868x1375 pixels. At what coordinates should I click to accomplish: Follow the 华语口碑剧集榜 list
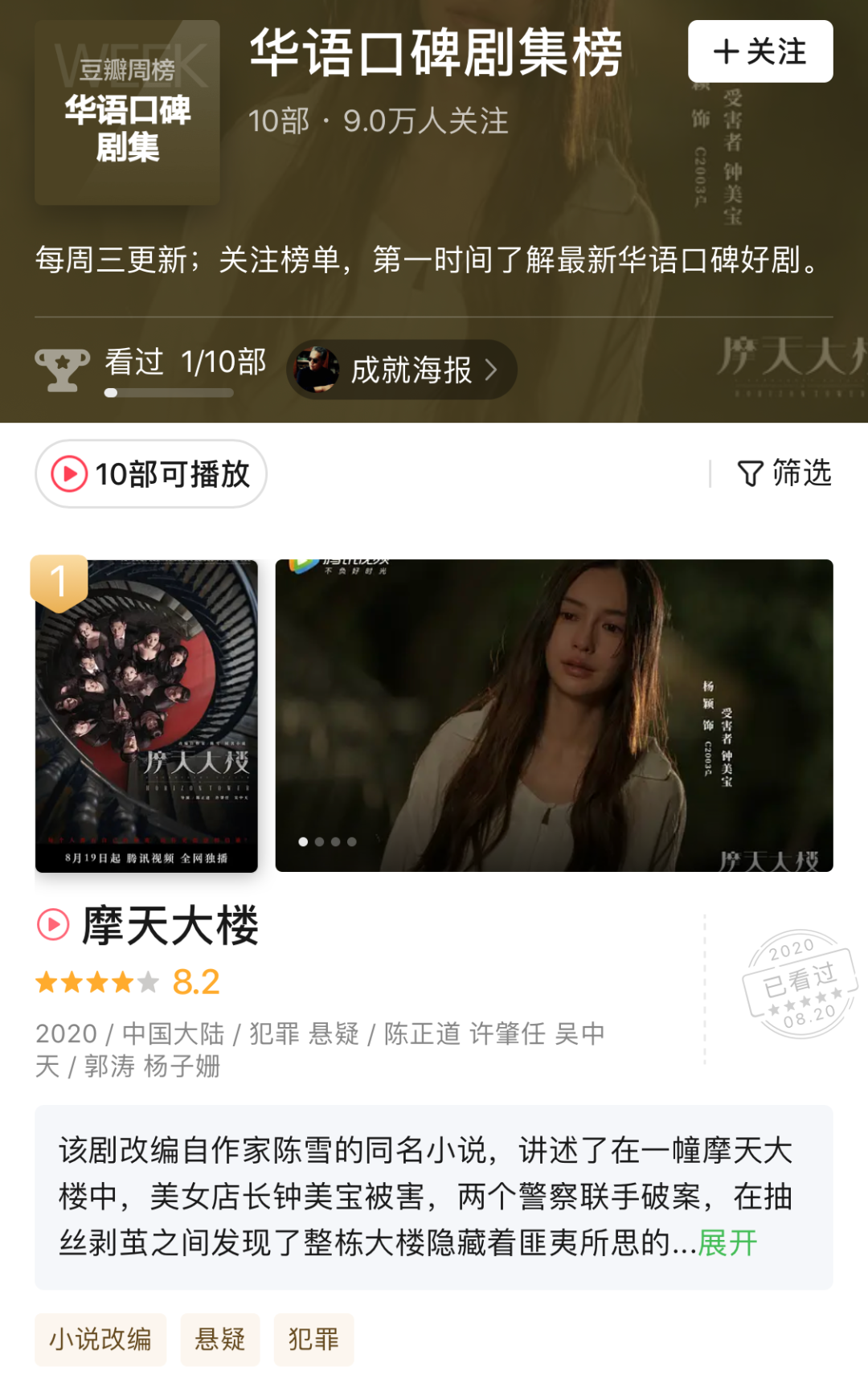[x=759, y=52]
